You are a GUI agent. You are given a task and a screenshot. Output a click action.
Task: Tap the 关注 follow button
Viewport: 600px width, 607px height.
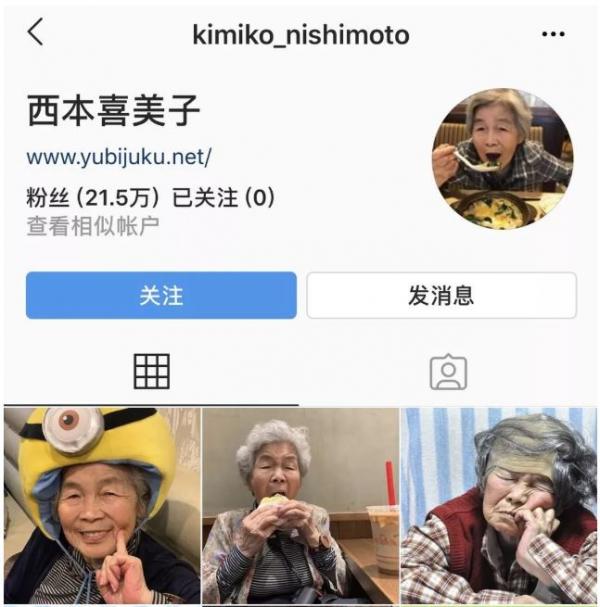[x=161, y=295]
